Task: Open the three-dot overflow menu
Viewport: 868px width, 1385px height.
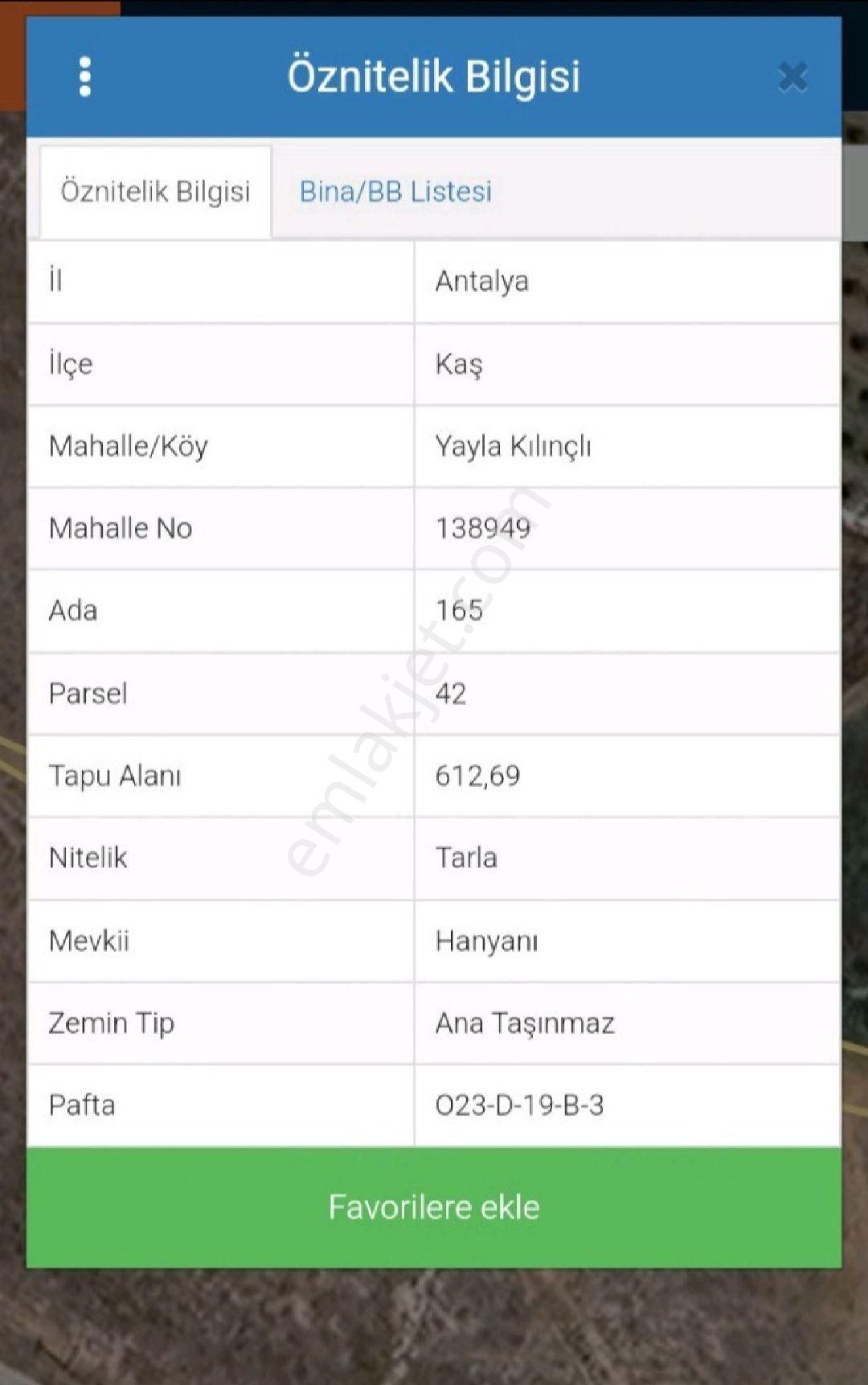Action: coord(85,77)
